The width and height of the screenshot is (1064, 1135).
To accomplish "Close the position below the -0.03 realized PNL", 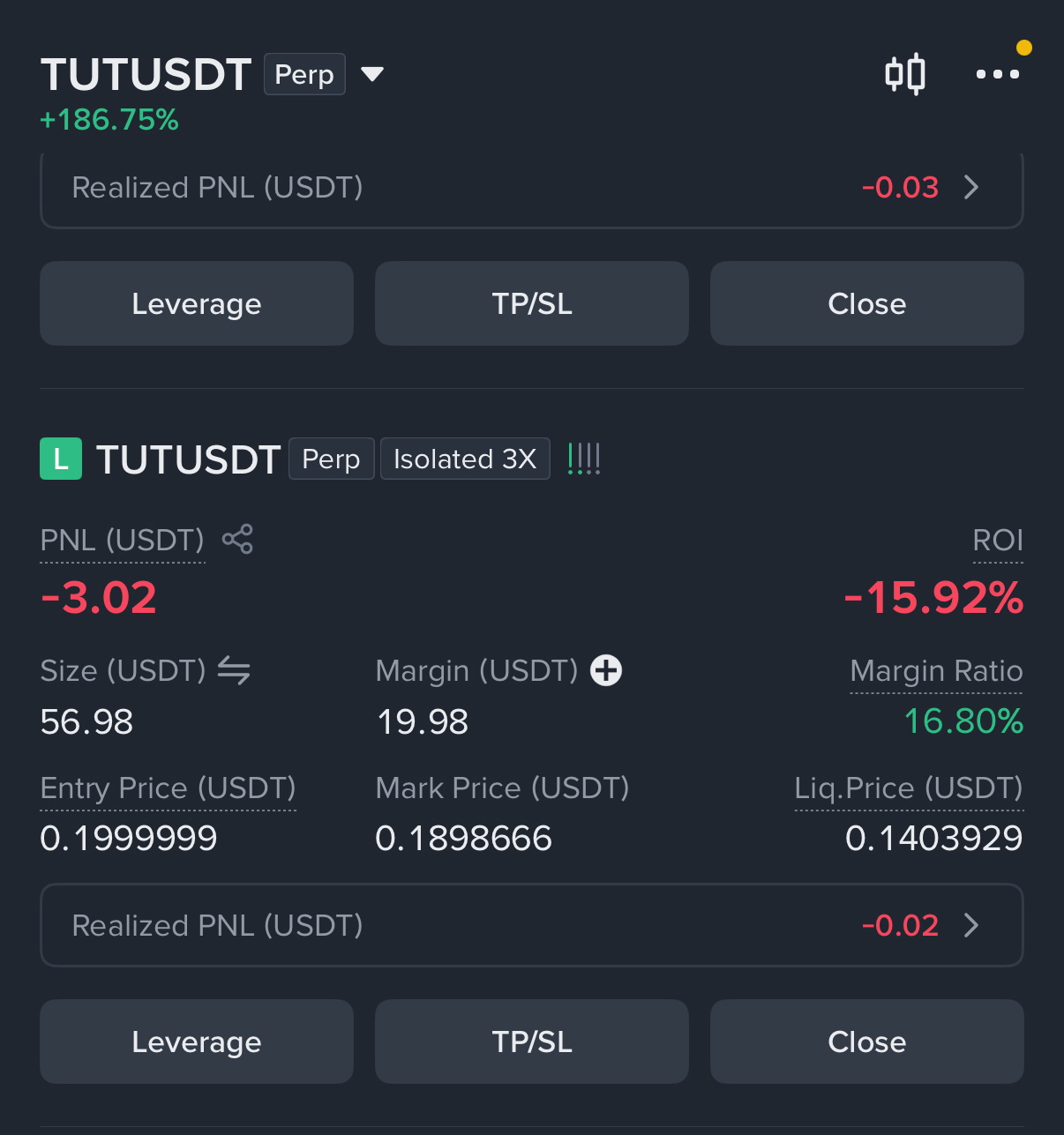I will (x=867, y=303).
